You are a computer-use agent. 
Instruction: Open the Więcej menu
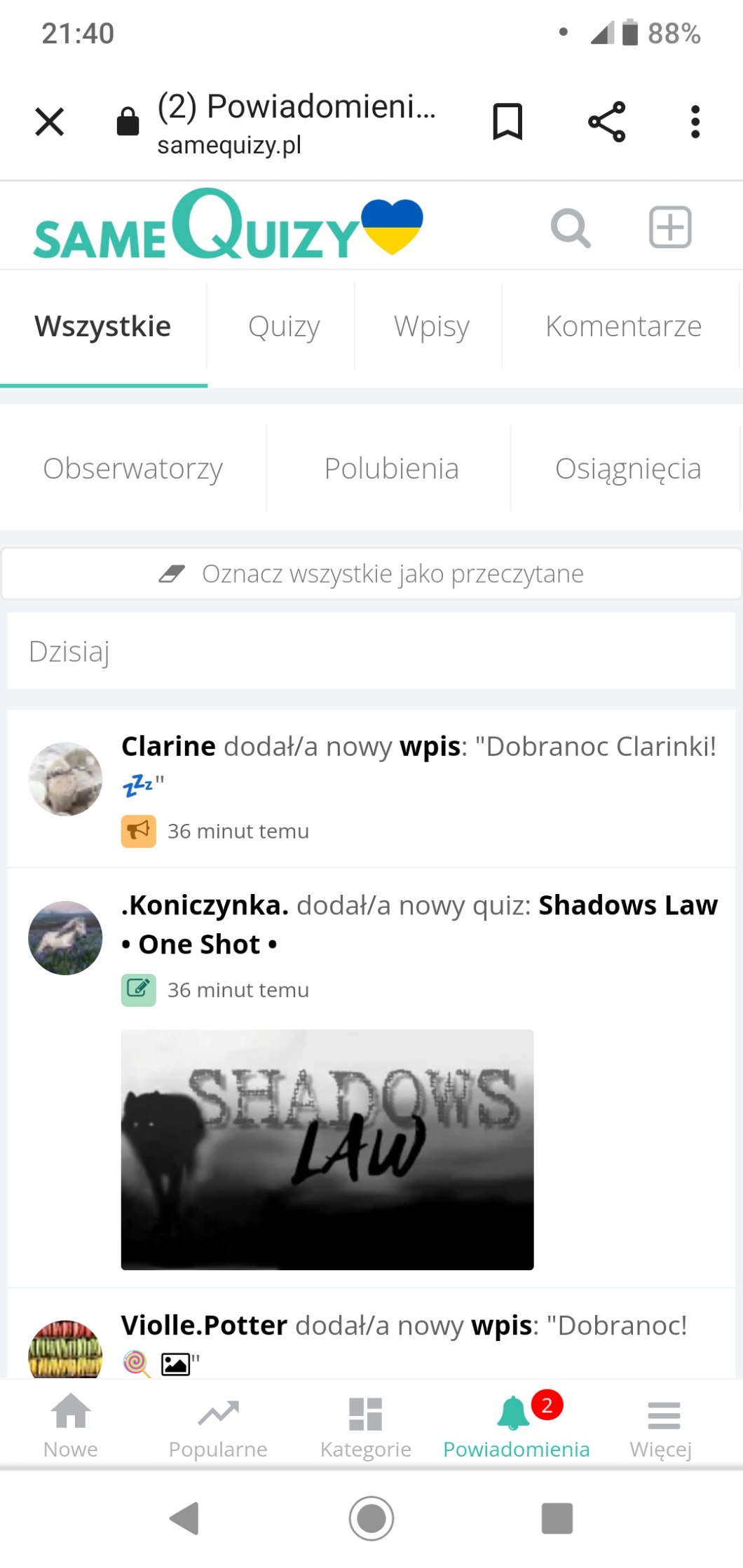[x=661, y=1424]
